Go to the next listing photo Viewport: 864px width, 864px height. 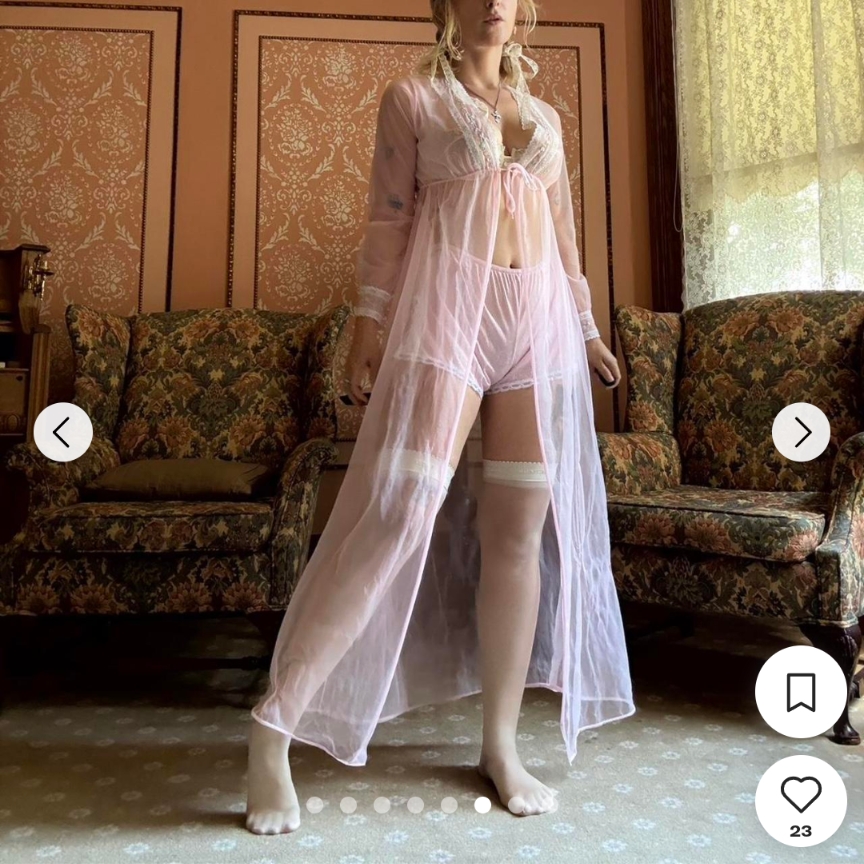click(801, 432)
